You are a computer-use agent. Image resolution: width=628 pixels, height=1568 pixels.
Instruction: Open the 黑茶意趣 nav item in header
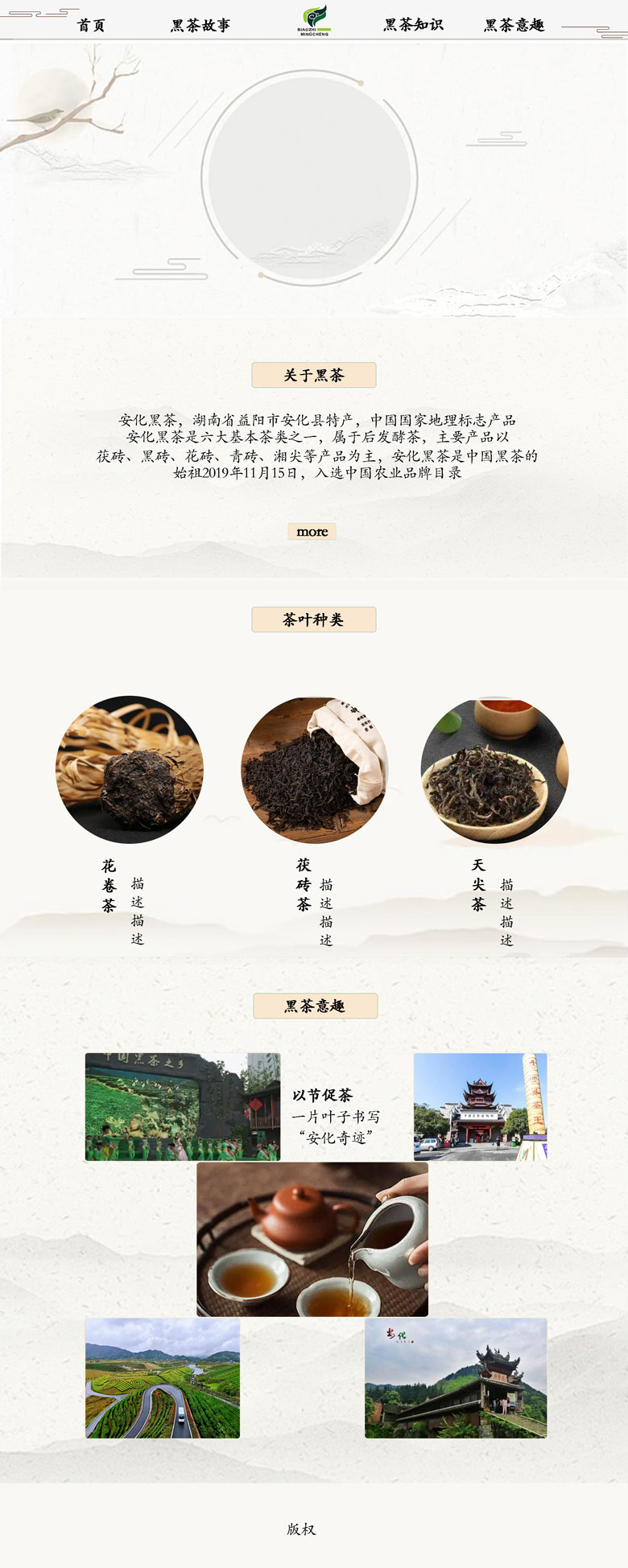514,25
